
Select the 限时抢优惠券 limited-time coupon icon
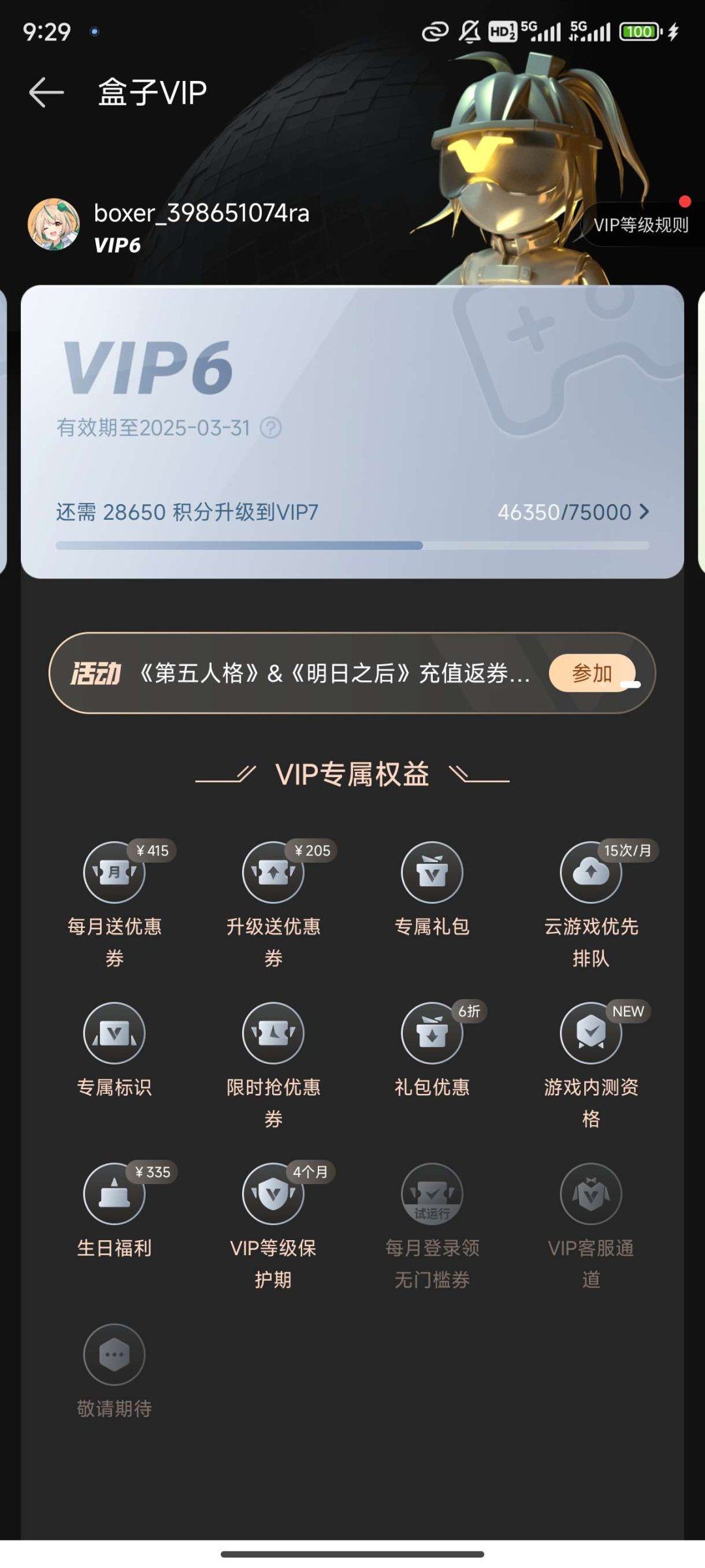click(274, 1033)
